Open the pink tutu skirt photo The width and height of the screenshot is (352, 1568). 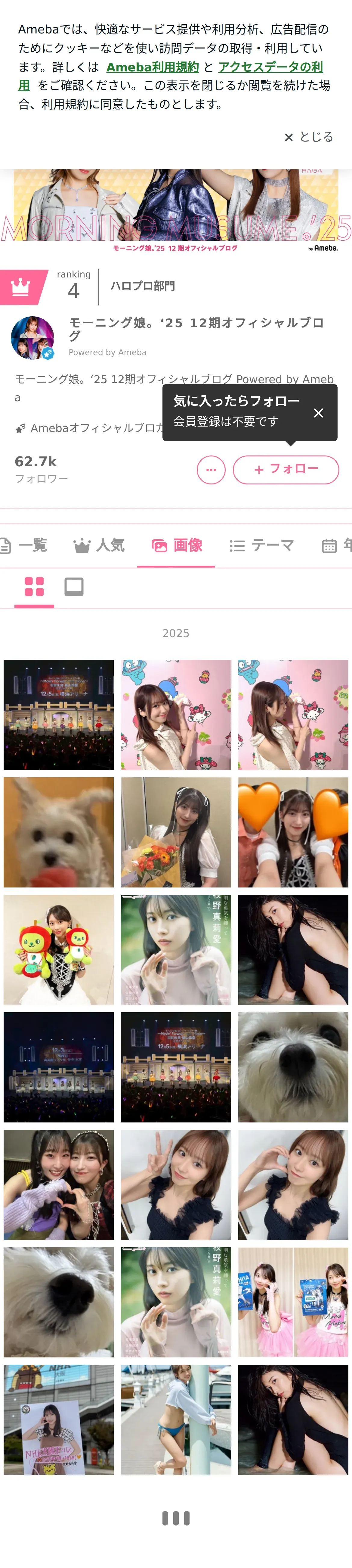pos(293,1302)
